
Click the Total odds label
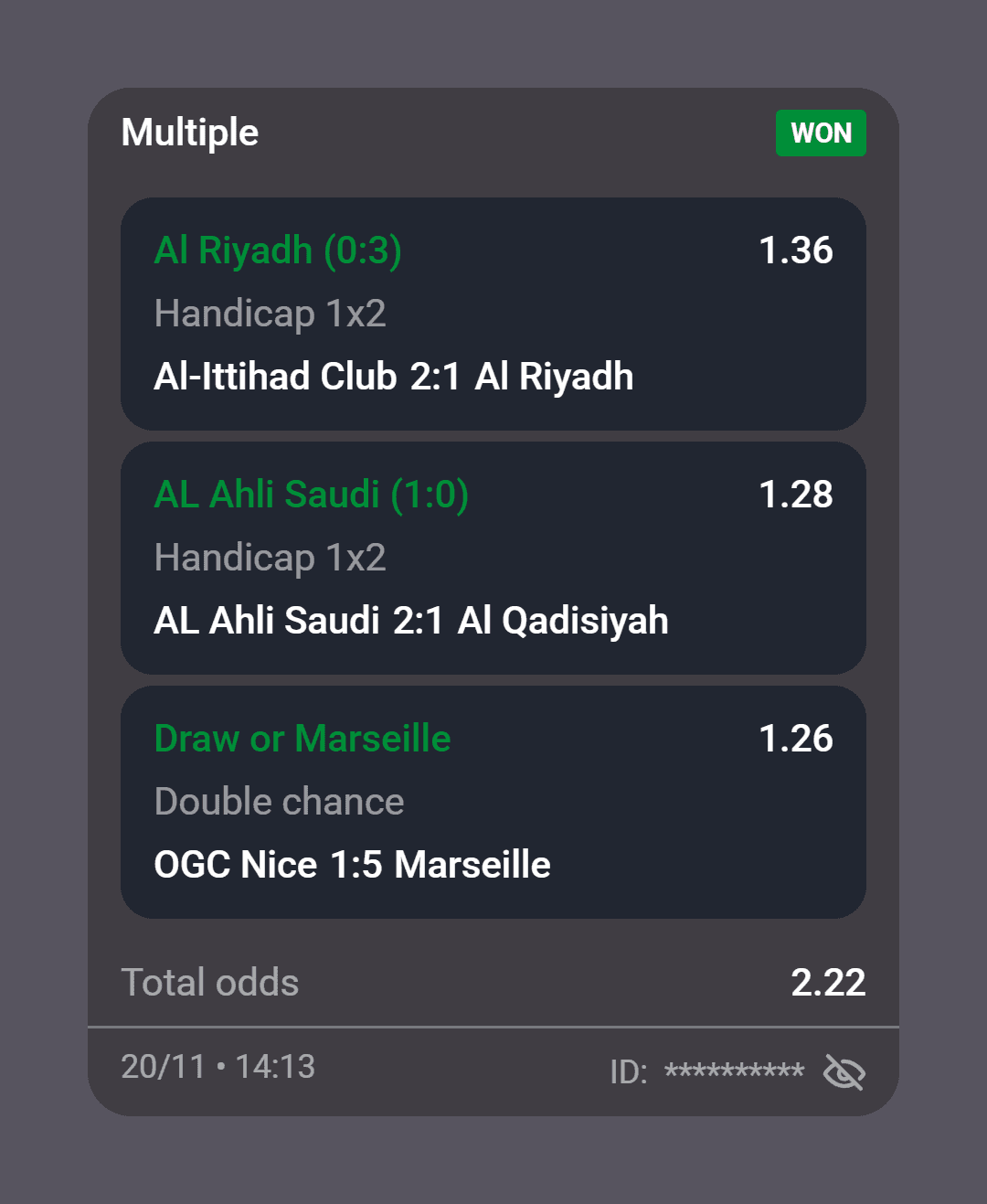click(x=209, y=982)
